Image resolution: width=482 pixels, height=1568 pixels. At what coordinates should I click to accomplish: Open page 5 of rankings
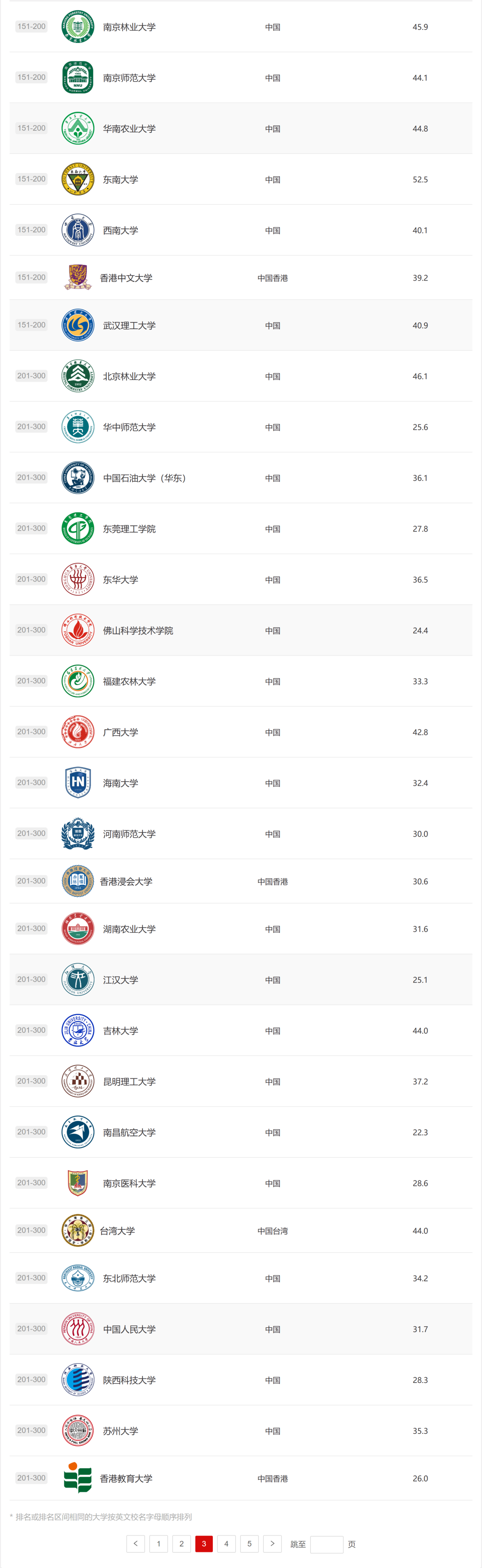click(249, 1543)
